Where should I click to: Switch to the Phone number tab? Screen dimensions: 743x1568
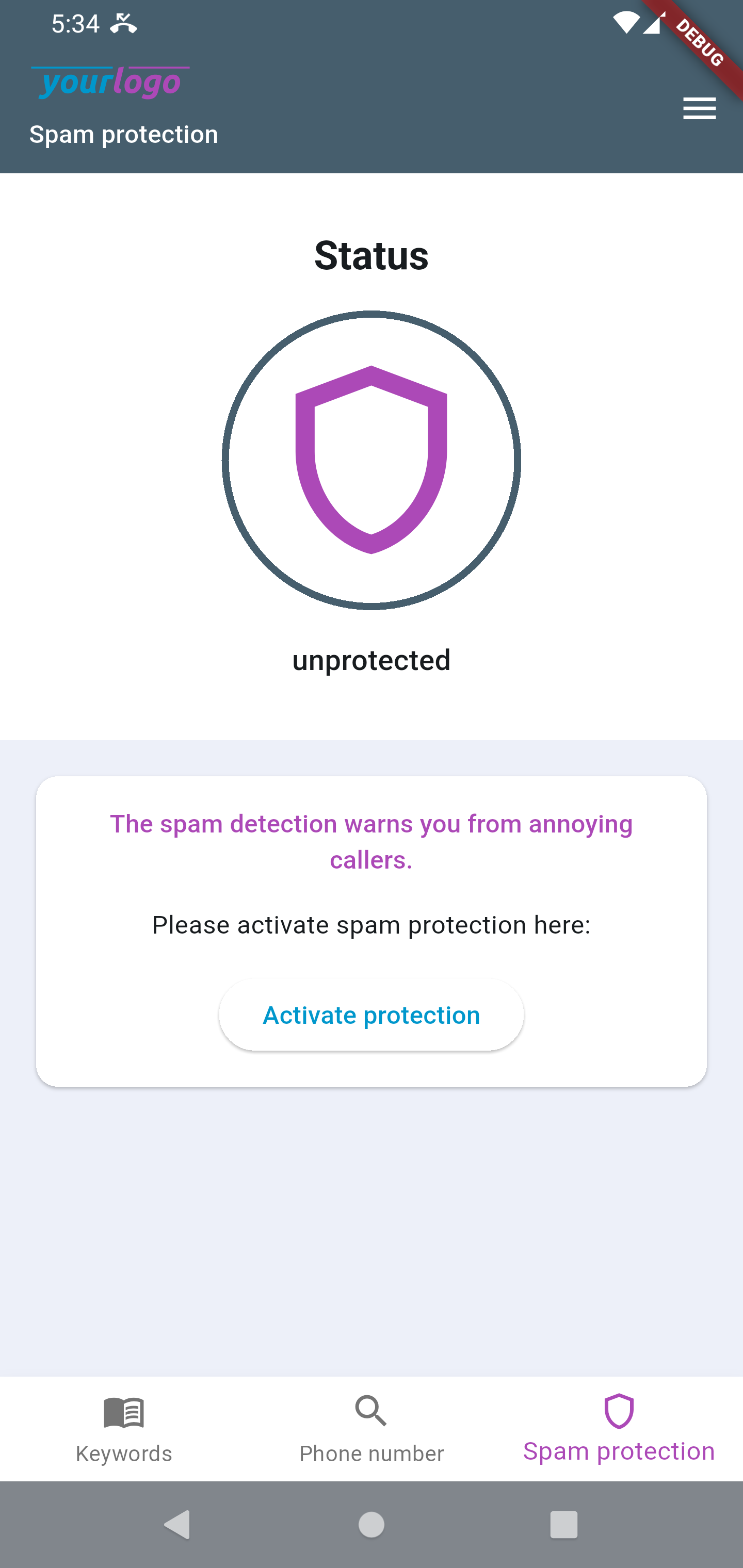[372, 1429]
